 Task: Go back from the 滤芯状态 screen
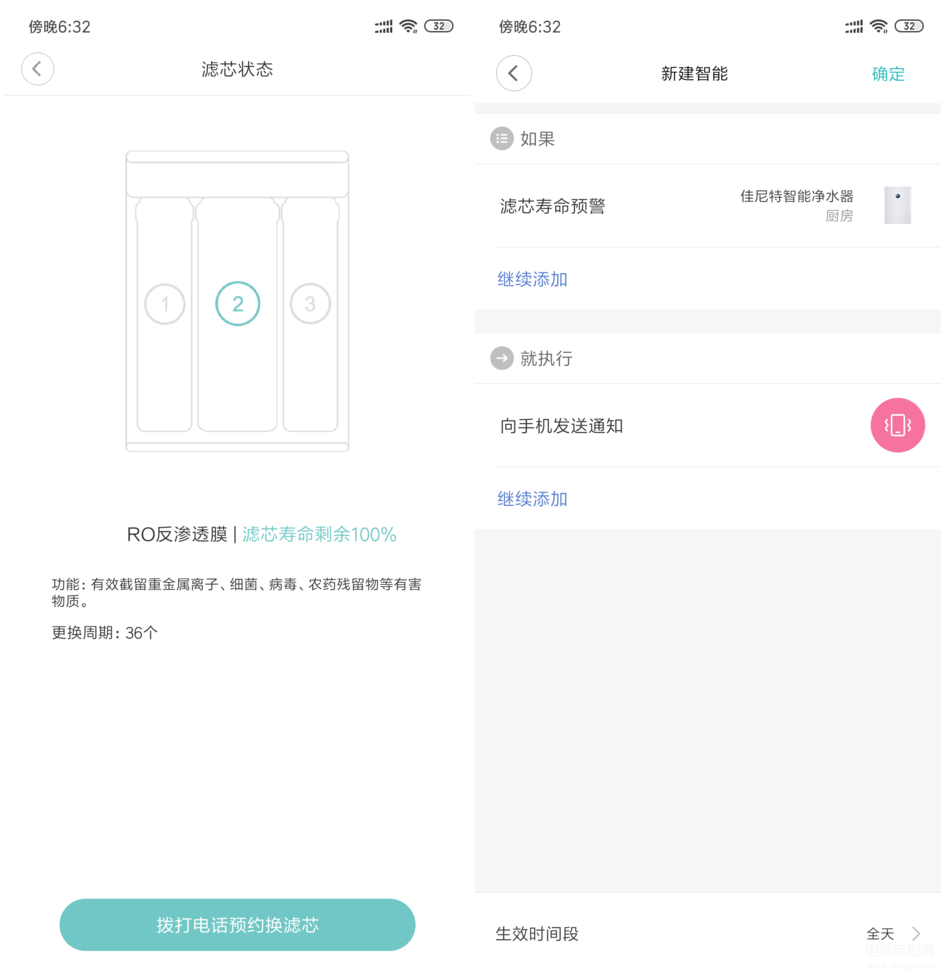(38, 69)
